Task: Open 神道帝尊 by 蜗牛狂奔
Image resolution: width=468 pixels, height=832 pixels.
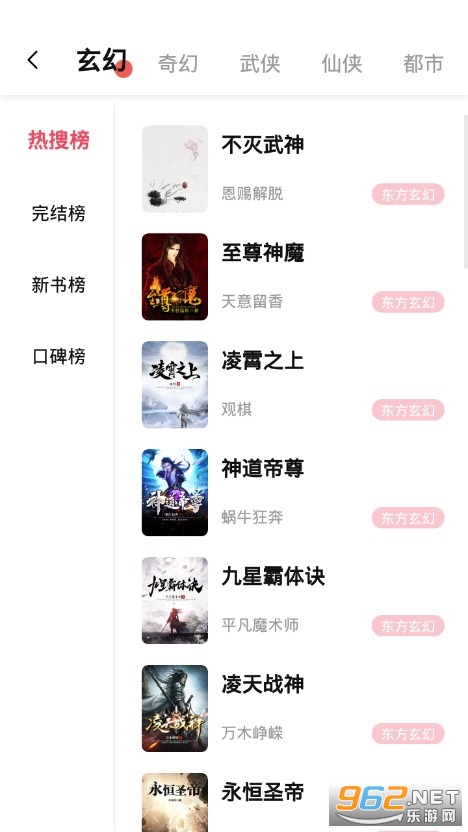Action: tap(293, 492)
